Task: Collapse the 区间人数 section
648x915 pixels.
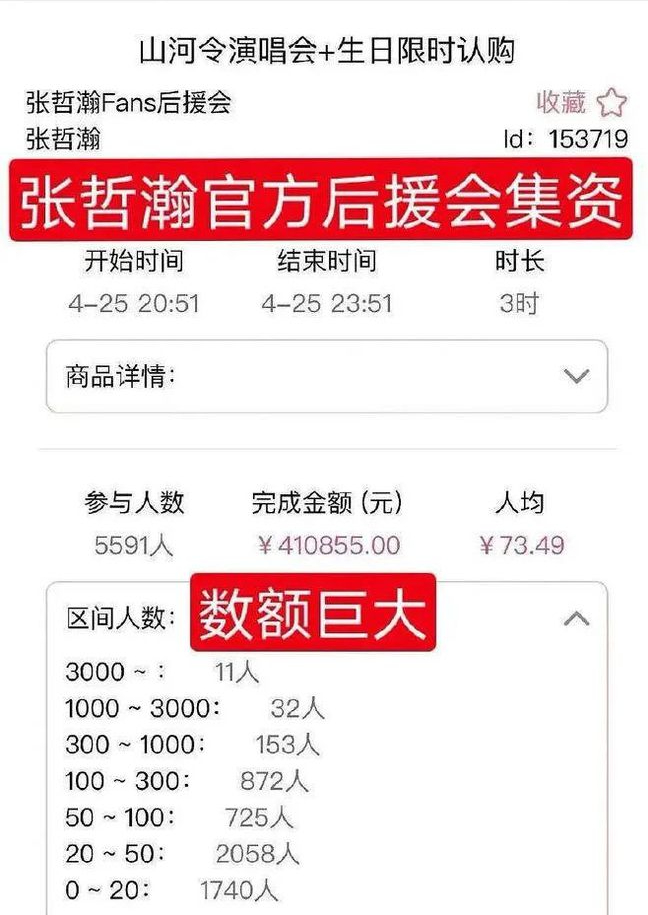Action: [576, 618]
